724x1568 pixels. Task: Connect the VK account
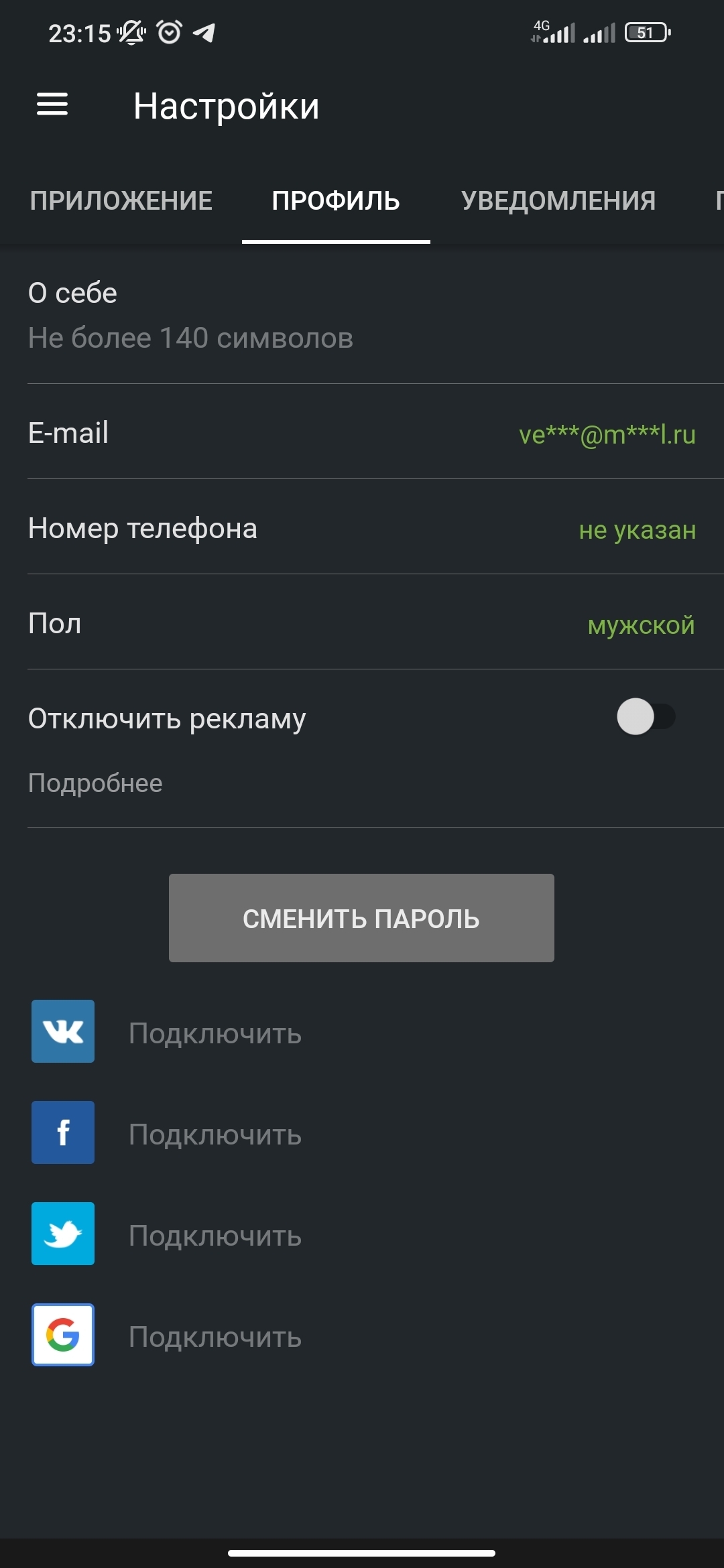(x=215, y=1033)
